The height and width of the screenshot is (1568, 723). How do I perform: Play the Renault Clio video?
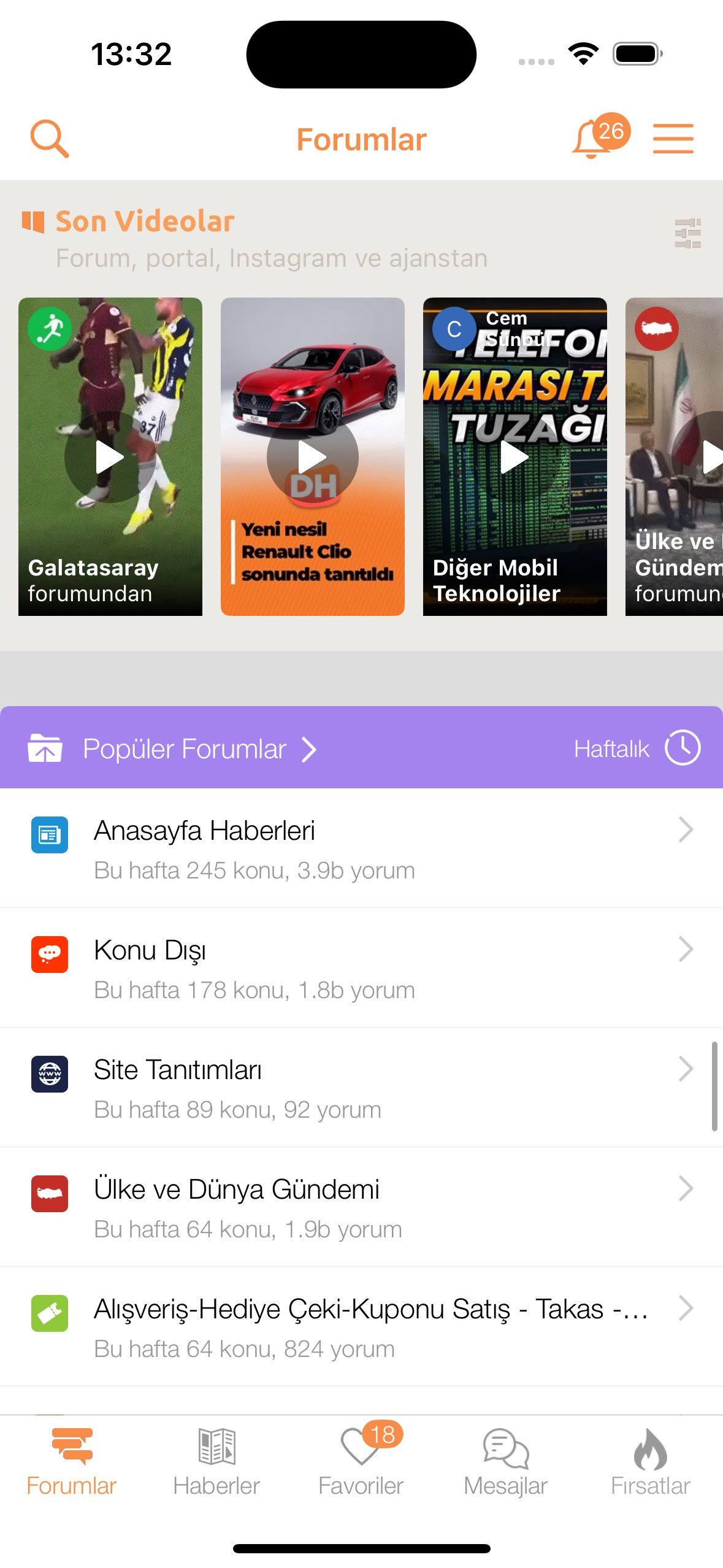[313, 456]
